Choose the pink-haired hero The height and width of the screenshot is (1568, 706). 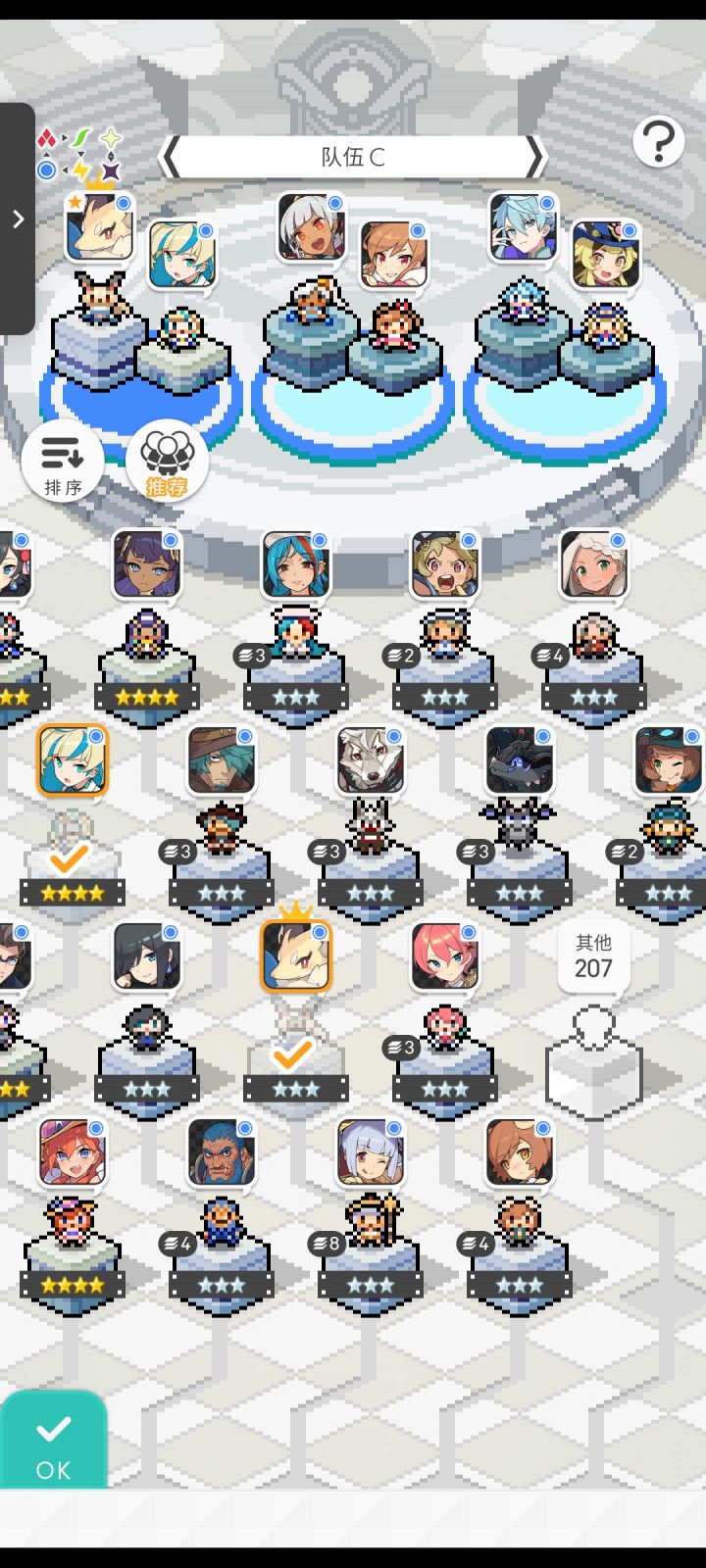pyautogui.click(x=444, y=956)
